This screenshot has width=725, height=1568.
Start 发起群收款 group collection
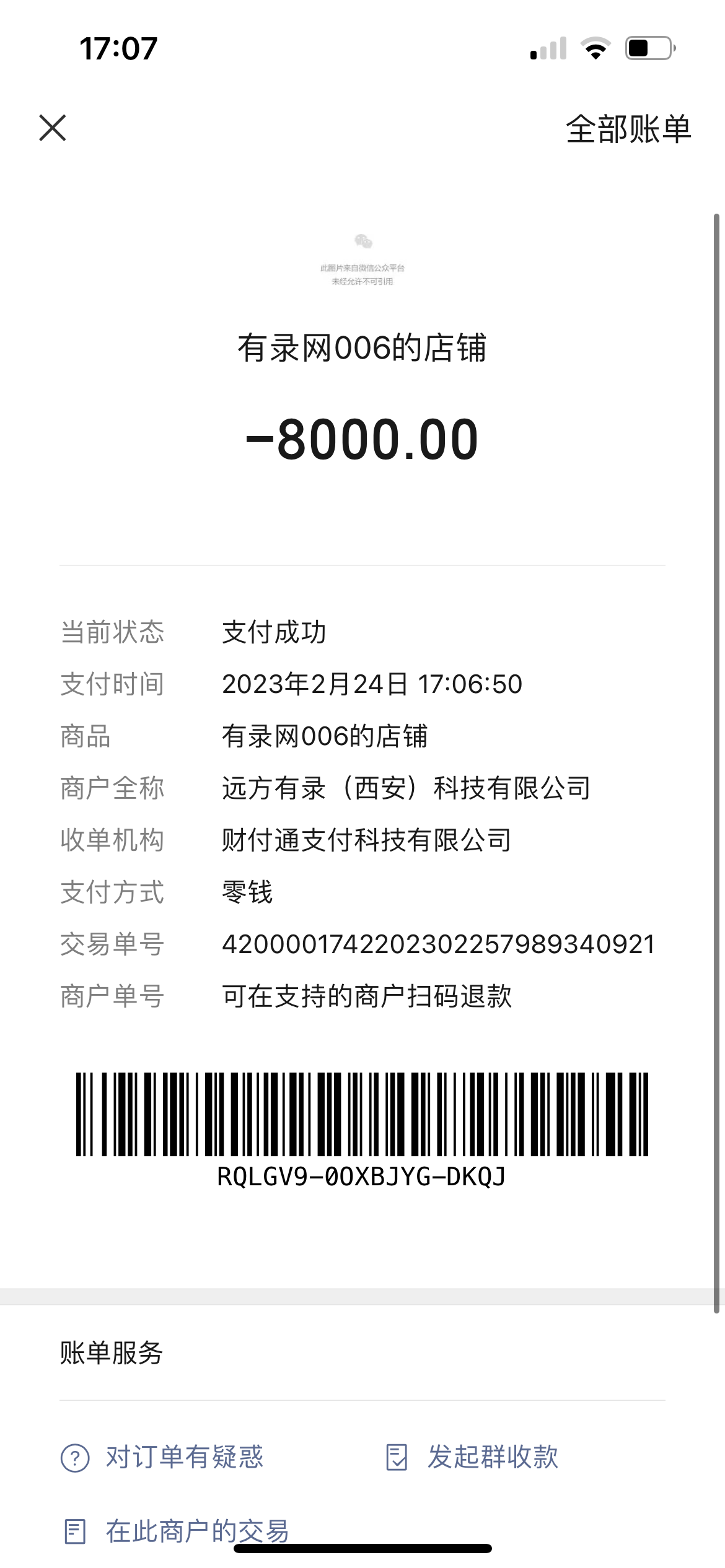click(x=472, y=1457)
